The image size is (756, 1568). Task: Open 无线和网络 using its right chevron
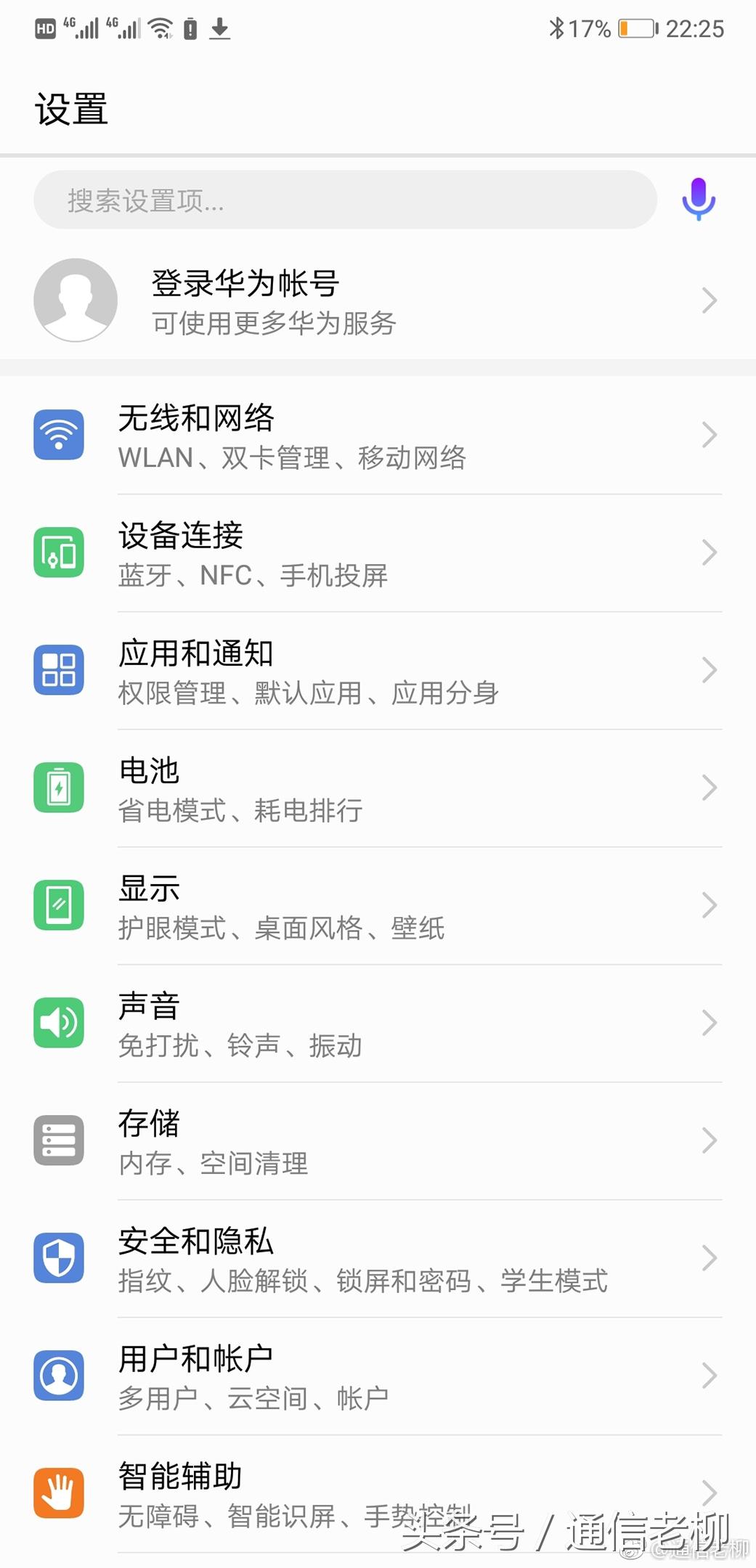coord(710,434)
